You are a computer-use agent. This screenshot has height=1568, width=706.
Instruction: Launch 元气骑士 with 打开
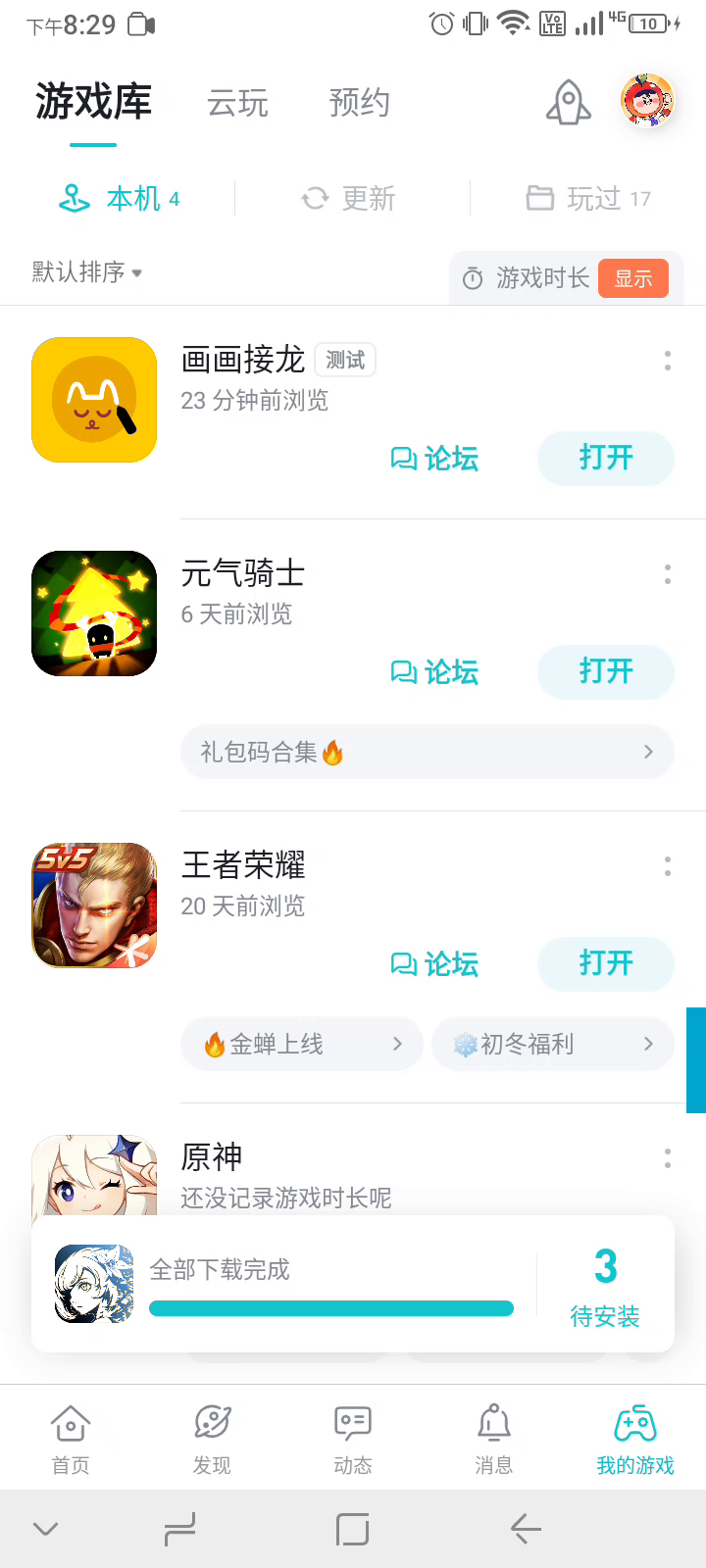606,671
